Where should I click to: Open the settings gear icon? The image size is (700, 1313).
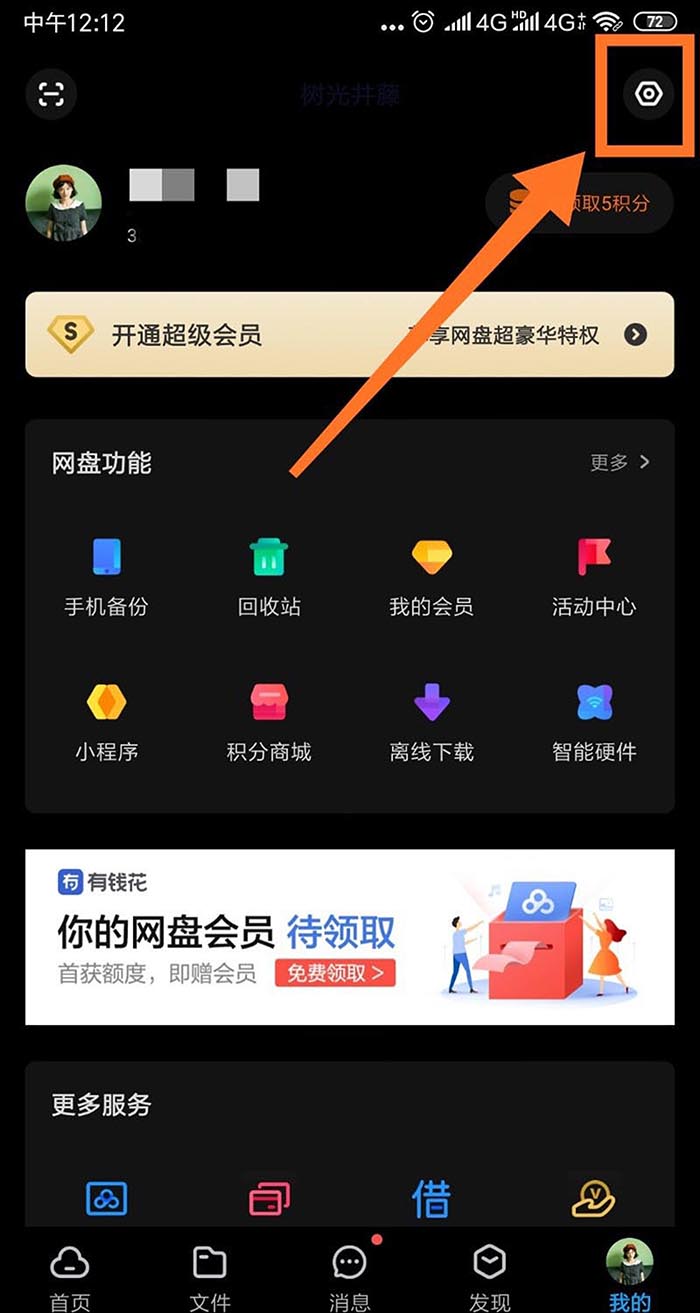click(649, 94)
